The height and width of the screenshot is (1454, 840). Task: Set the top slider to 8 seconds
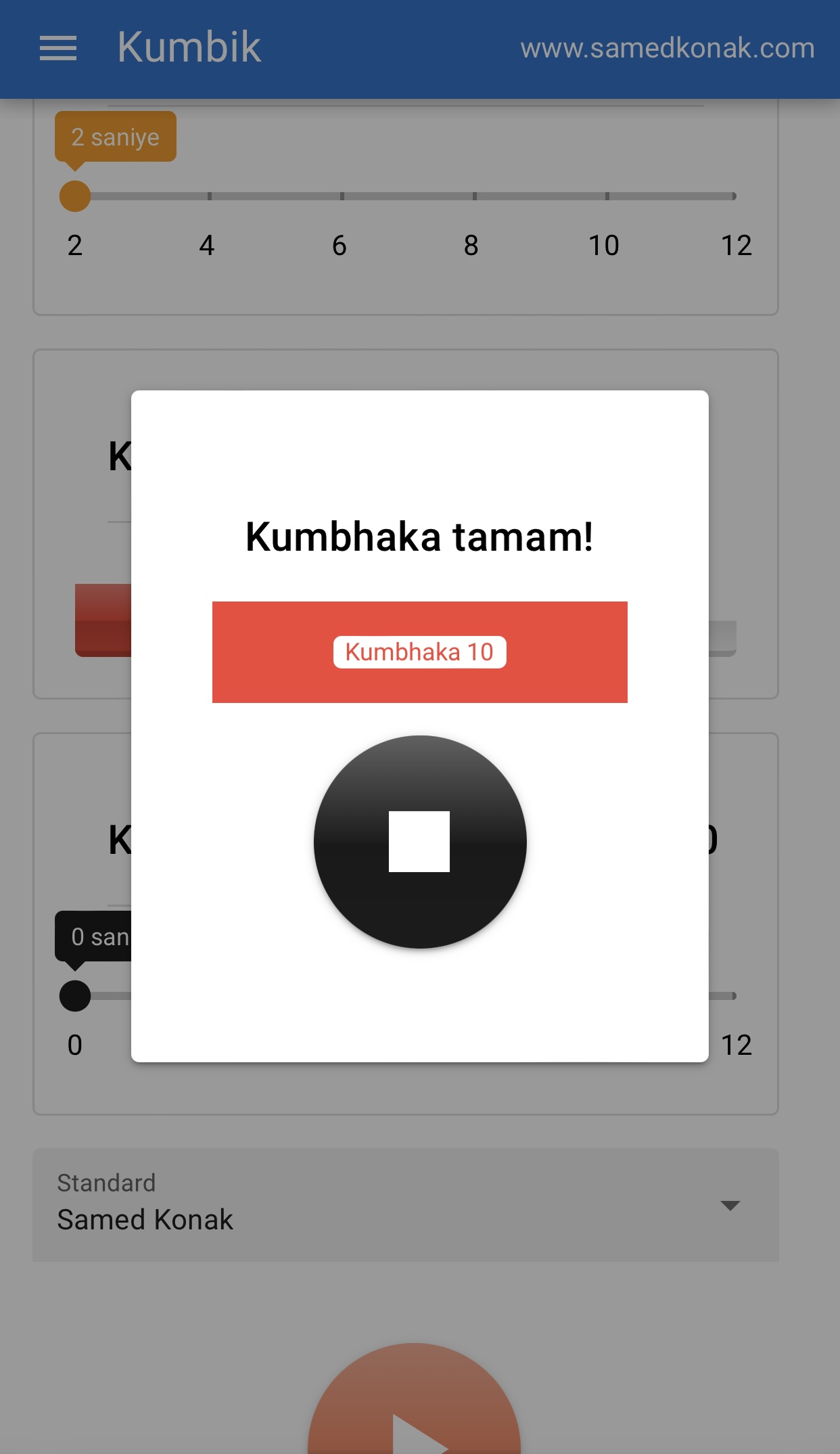click(x=474, y=196)
